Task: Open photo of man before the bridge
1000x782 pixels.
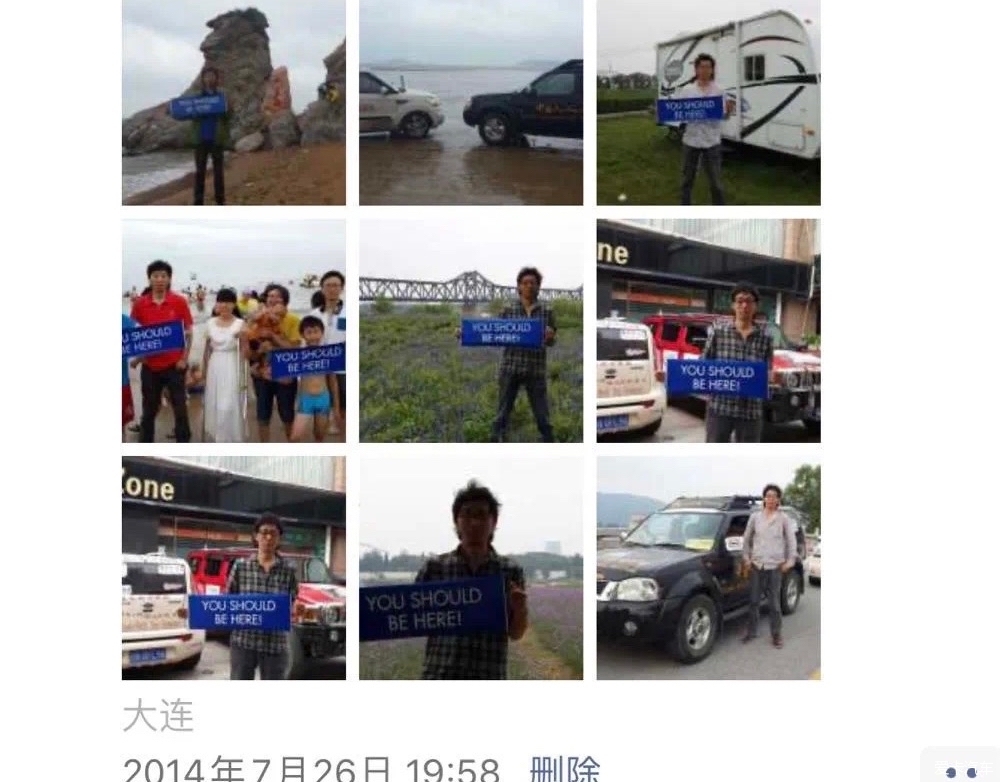Action: [x=471, y=331]
